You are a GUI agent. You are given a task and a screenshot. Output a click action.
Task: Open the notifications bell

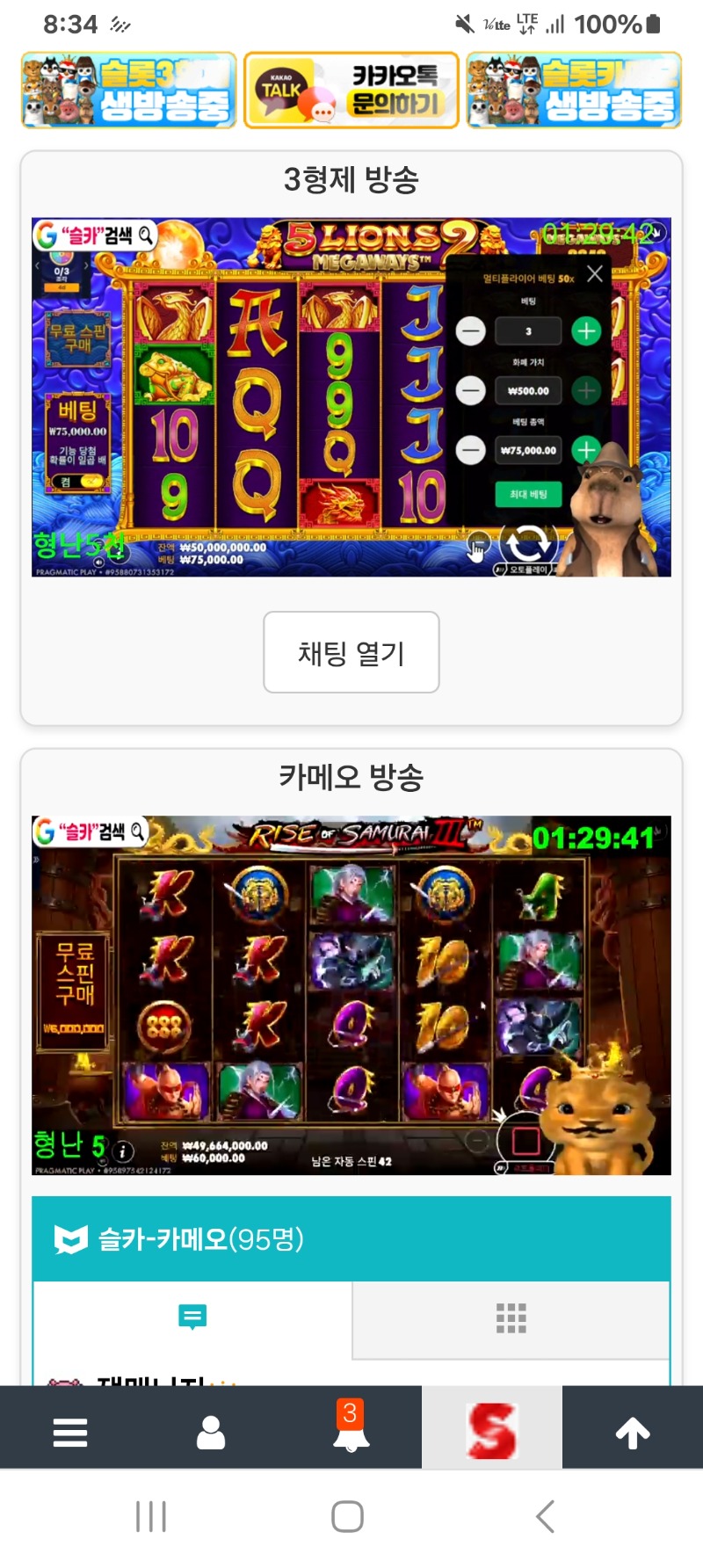(351, 1432)
